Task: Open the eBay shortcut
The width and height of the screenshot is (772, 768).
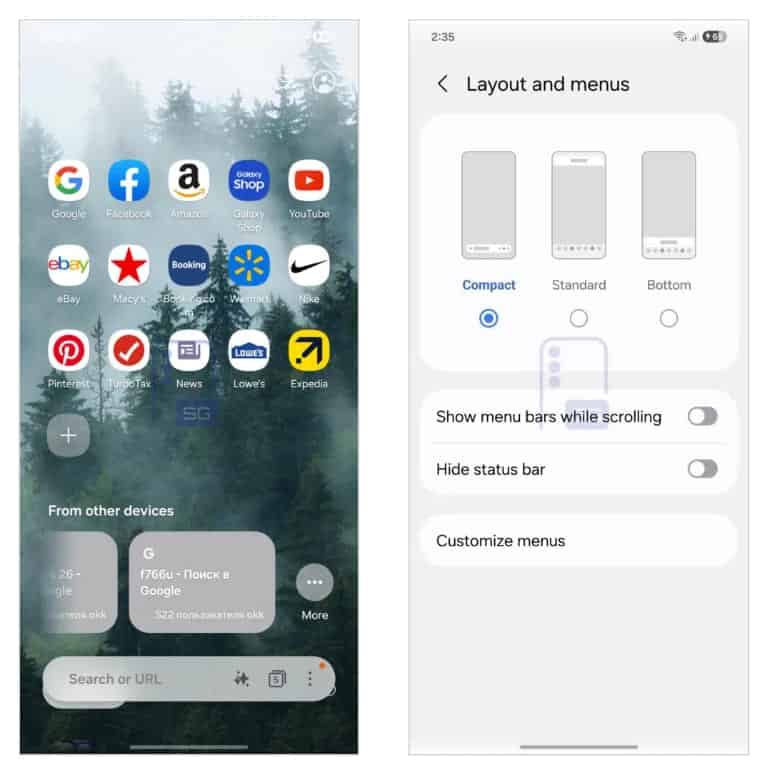Action: point(68,266)
